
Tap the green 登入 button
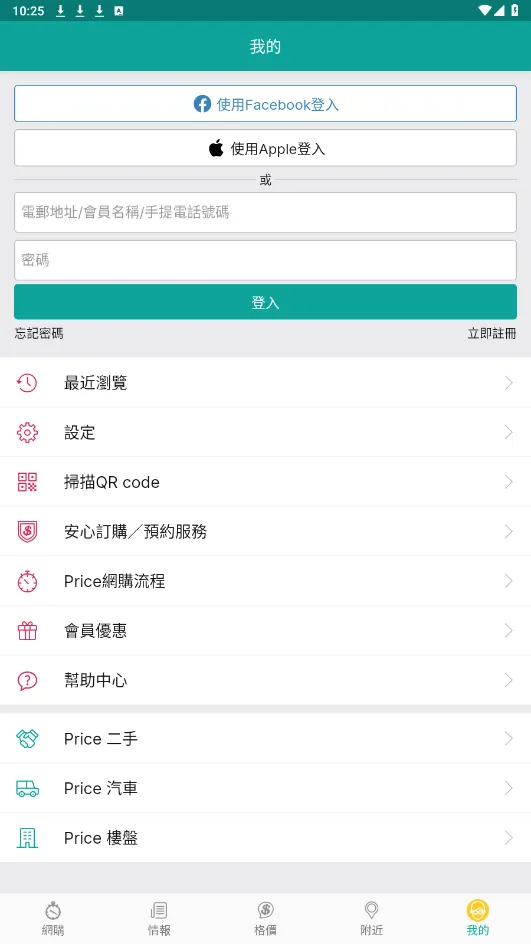[266, 302]
